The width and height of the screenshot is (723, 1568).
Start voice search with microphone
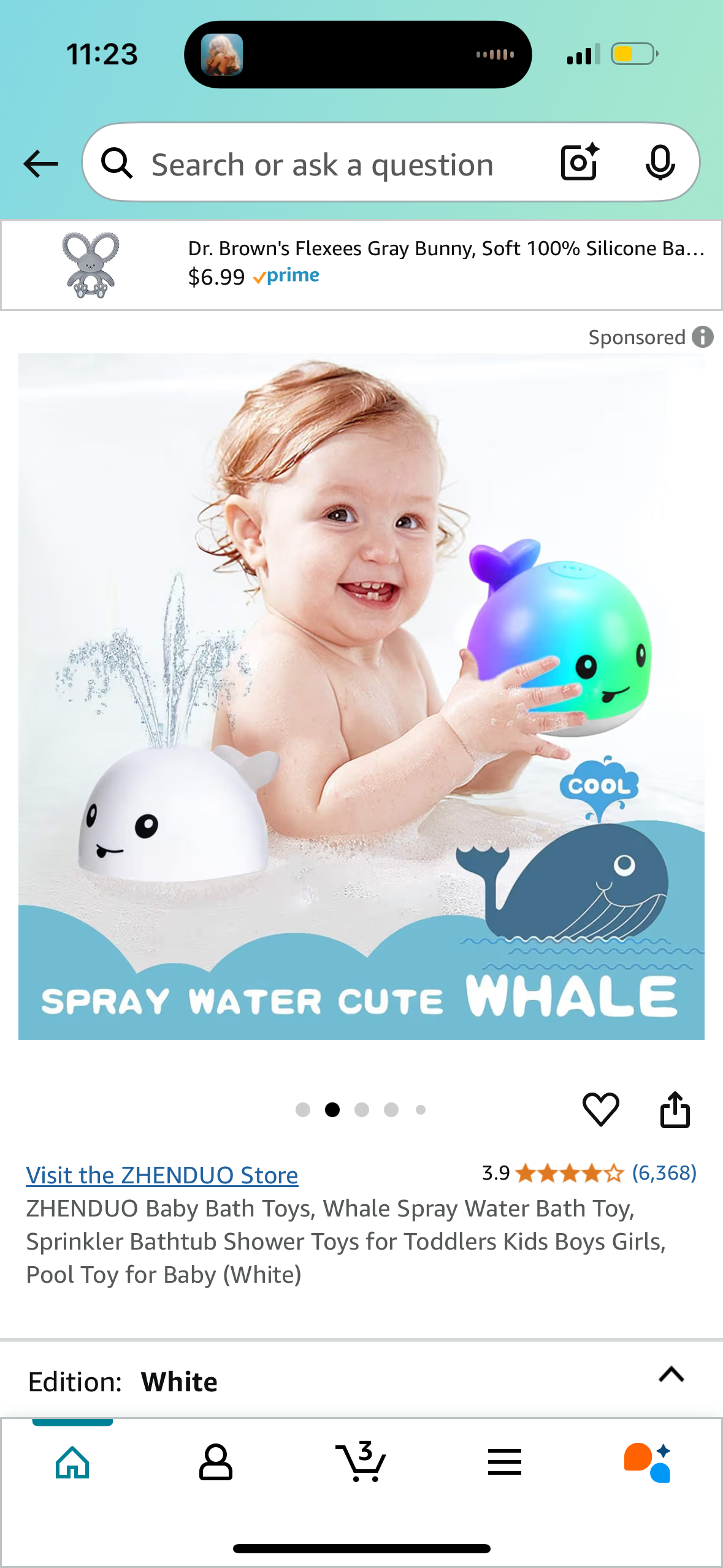coord(660,163)
